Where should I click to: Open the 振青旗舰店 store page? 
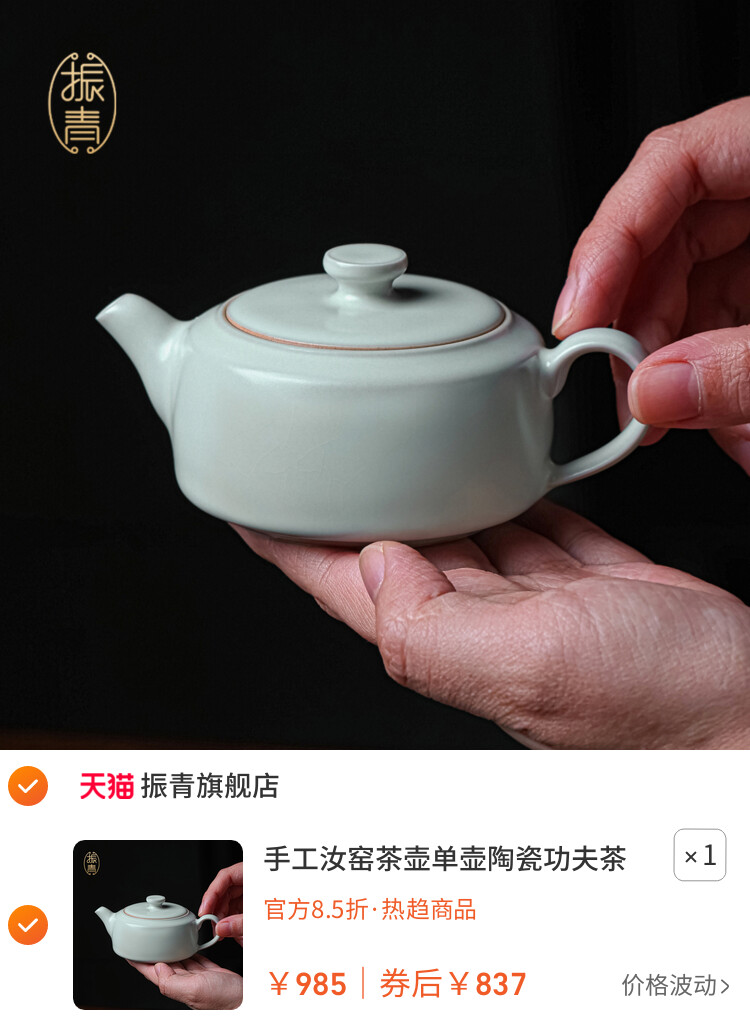209,786
